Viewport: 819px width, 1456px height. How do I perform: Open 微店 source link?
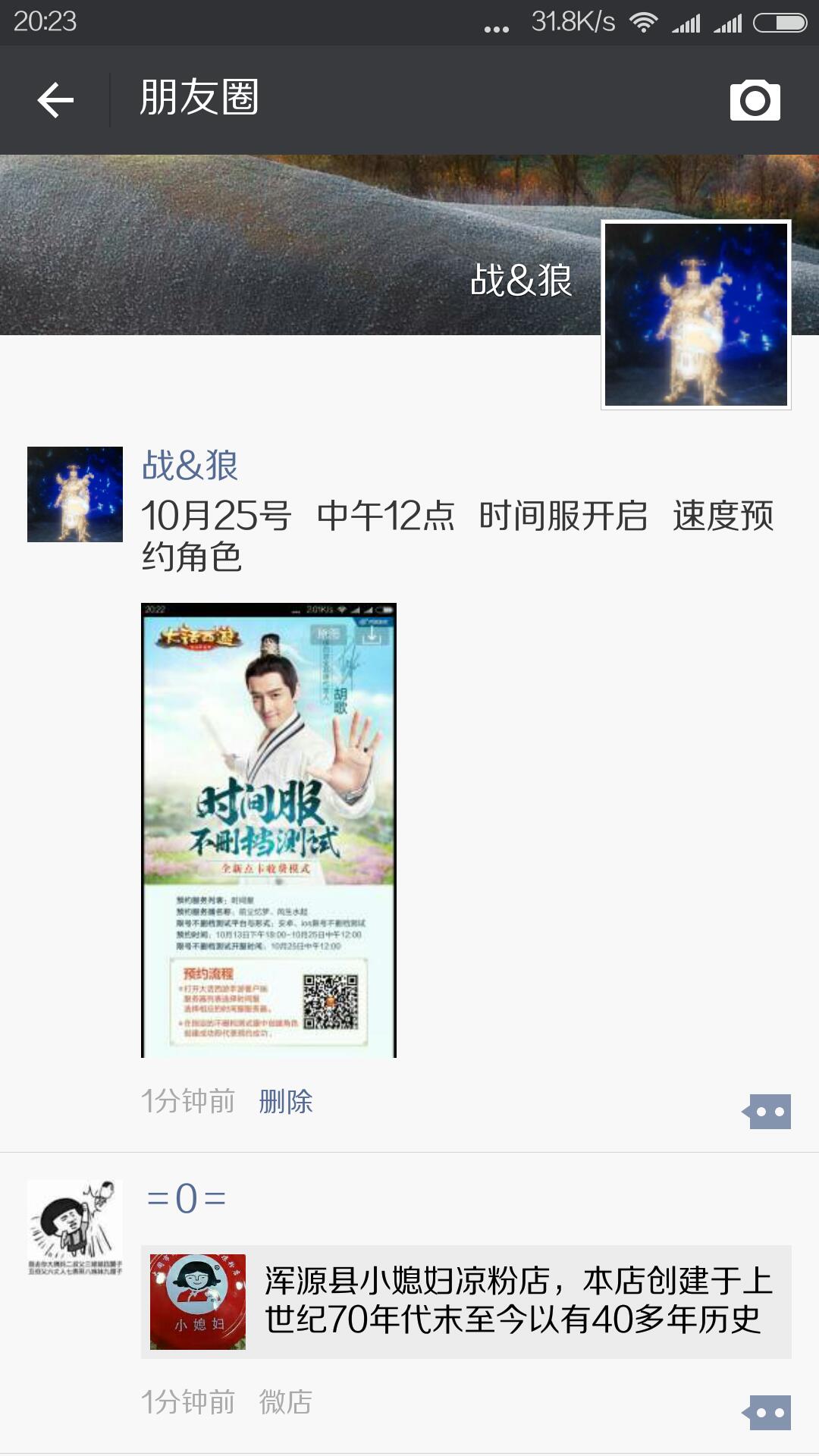(x=285, y=1402)
